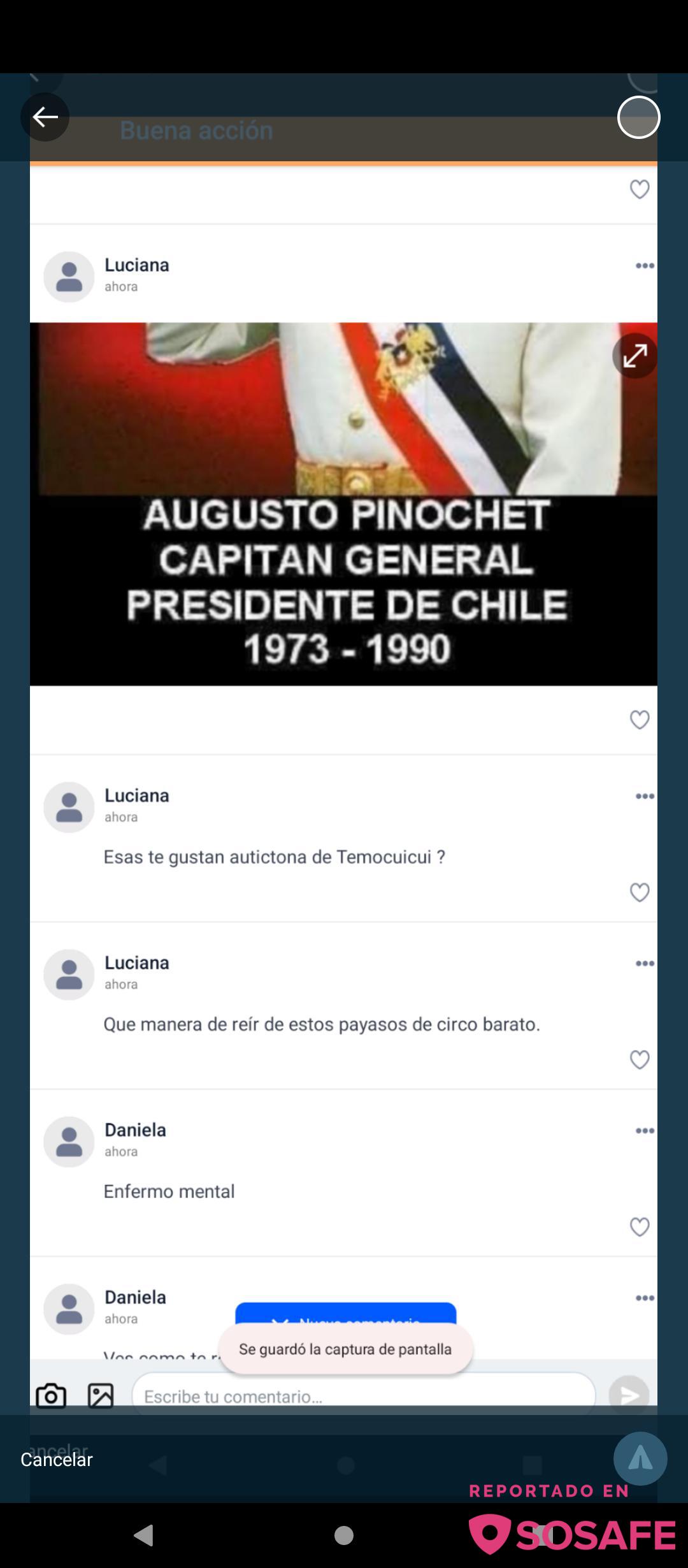Like Luciana's comment about Temocuicui
Screen dimensions: 688x1568
pos(640,892)
